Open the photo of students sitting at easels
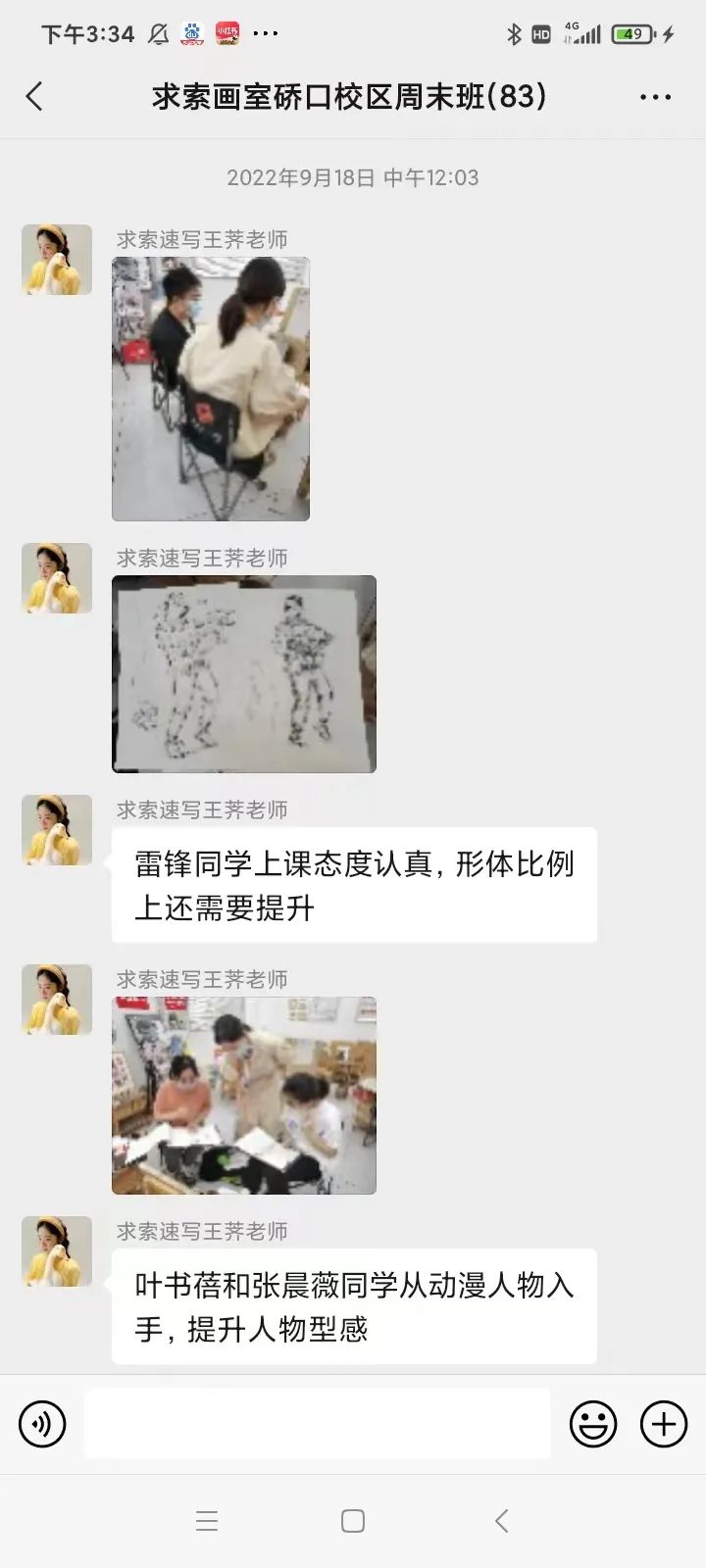706x1568 pixels. click(x=211, y=388)
